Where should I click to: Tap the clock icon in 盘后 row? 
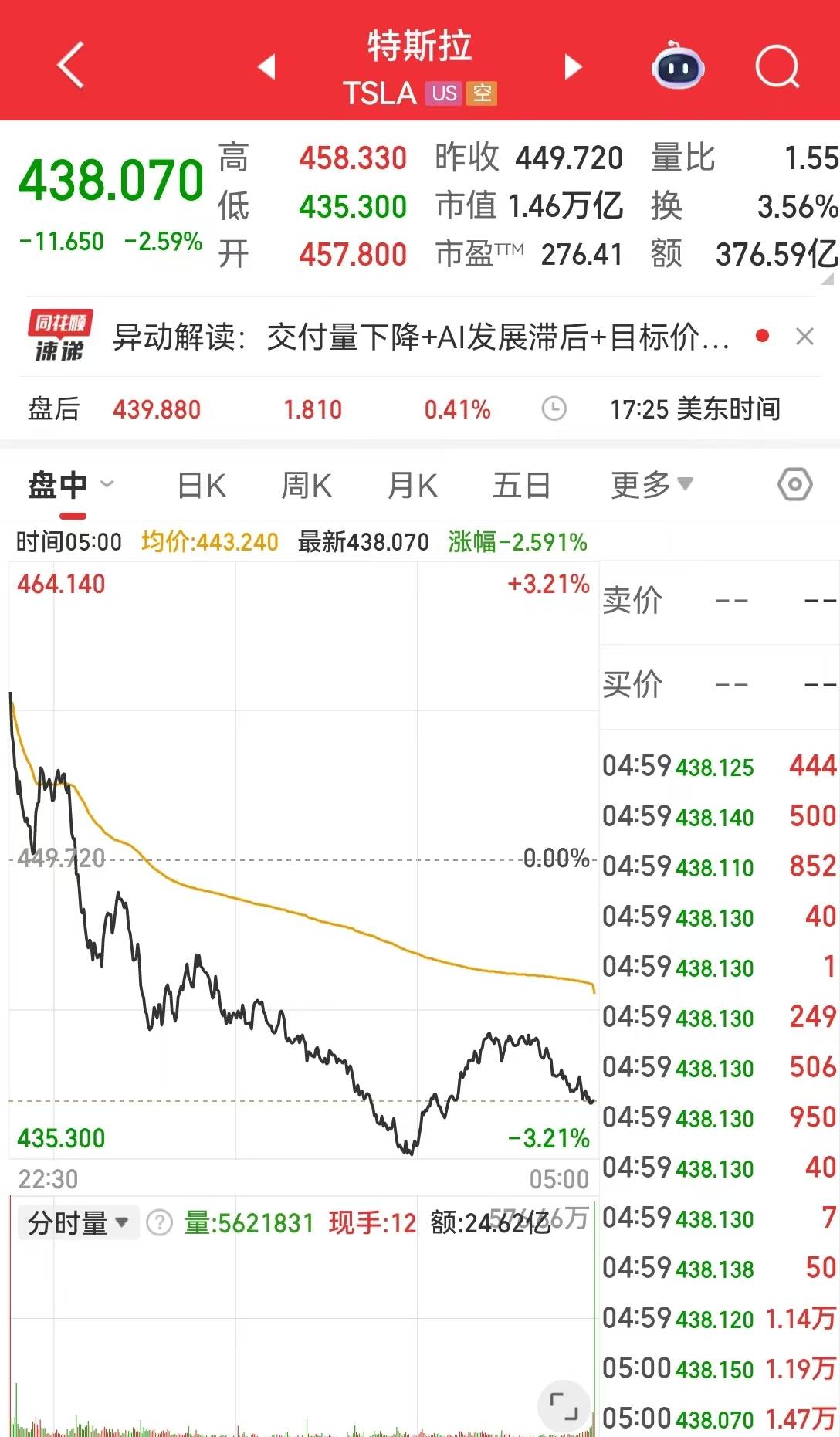554,409
